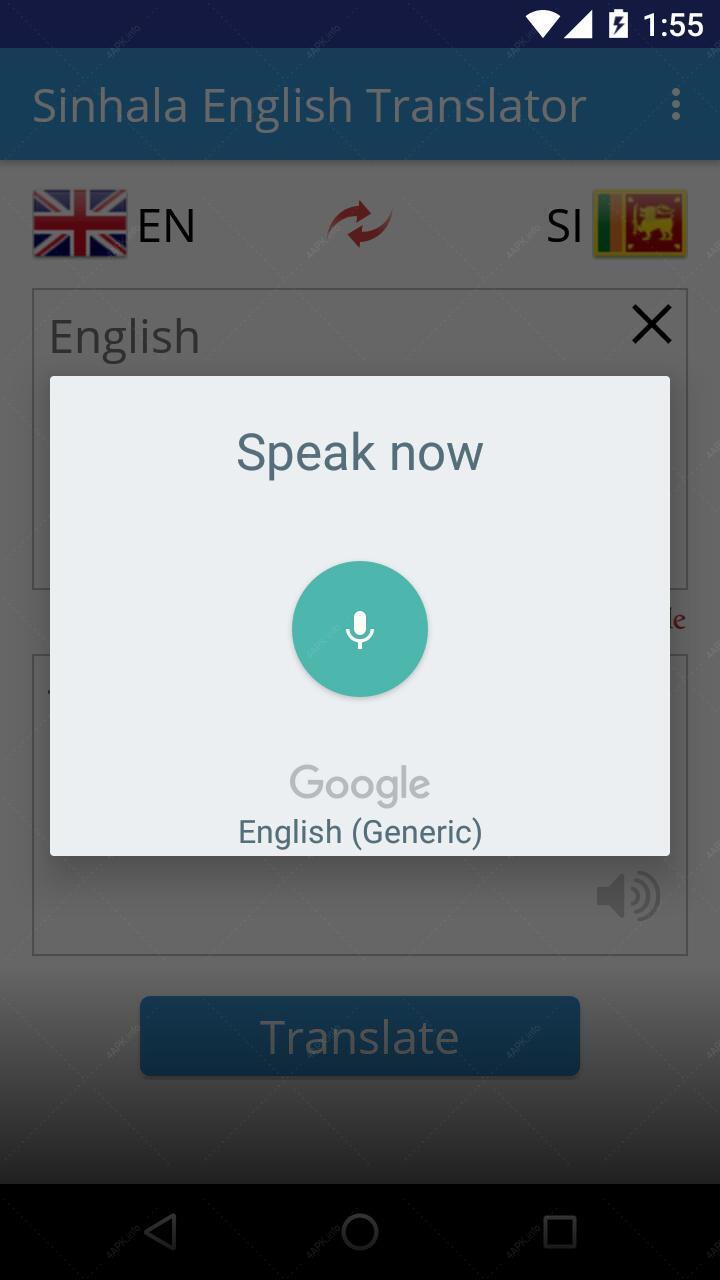Swap languages with the red arrows

click(x=360, y=224)
